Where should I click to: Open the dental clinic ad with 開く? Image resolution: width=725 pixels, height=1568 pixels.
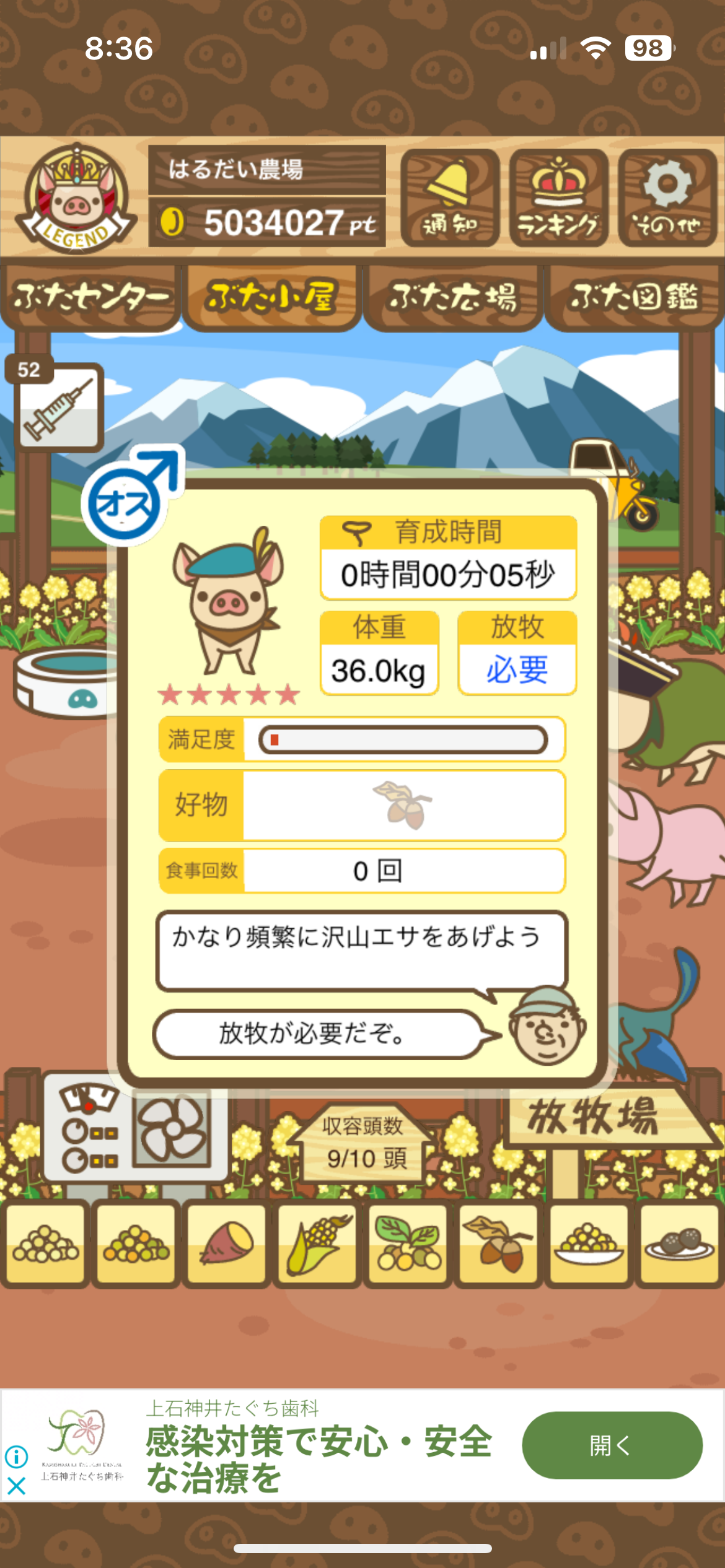[x=612, y=1445]
